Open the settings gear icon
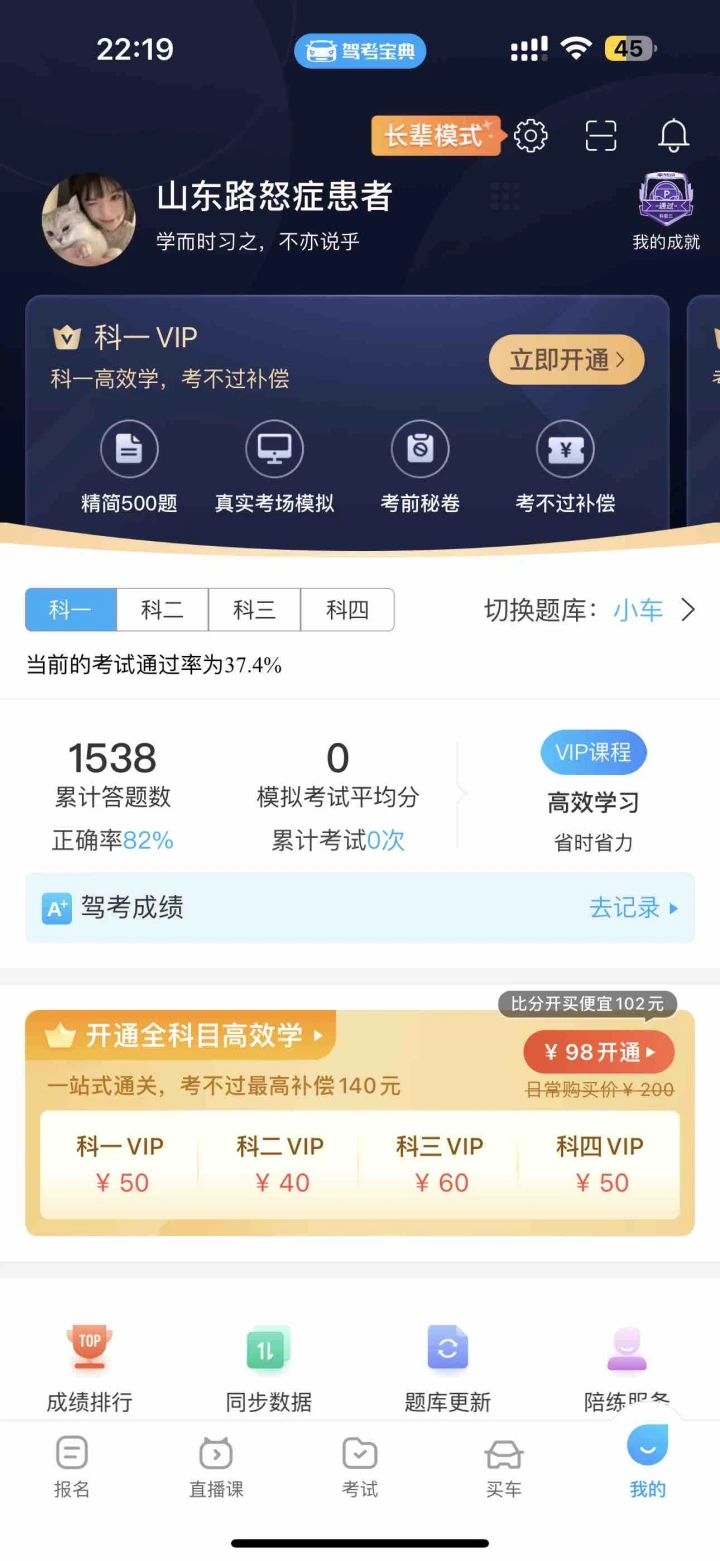Viewport: 720px width, 1561px height. click(x=531, y=136)
